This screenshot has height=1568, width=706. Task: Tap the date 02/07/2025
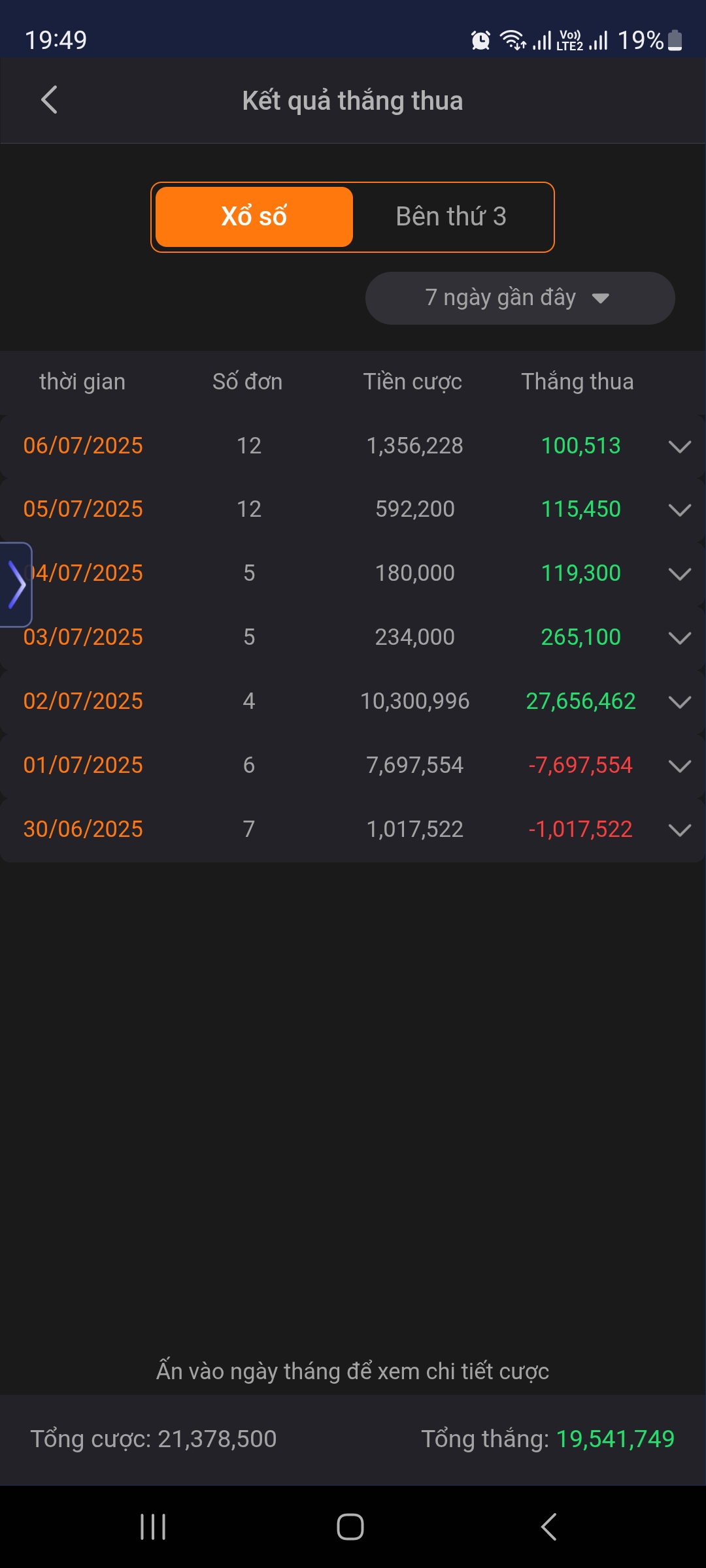[x=83, y=701]
